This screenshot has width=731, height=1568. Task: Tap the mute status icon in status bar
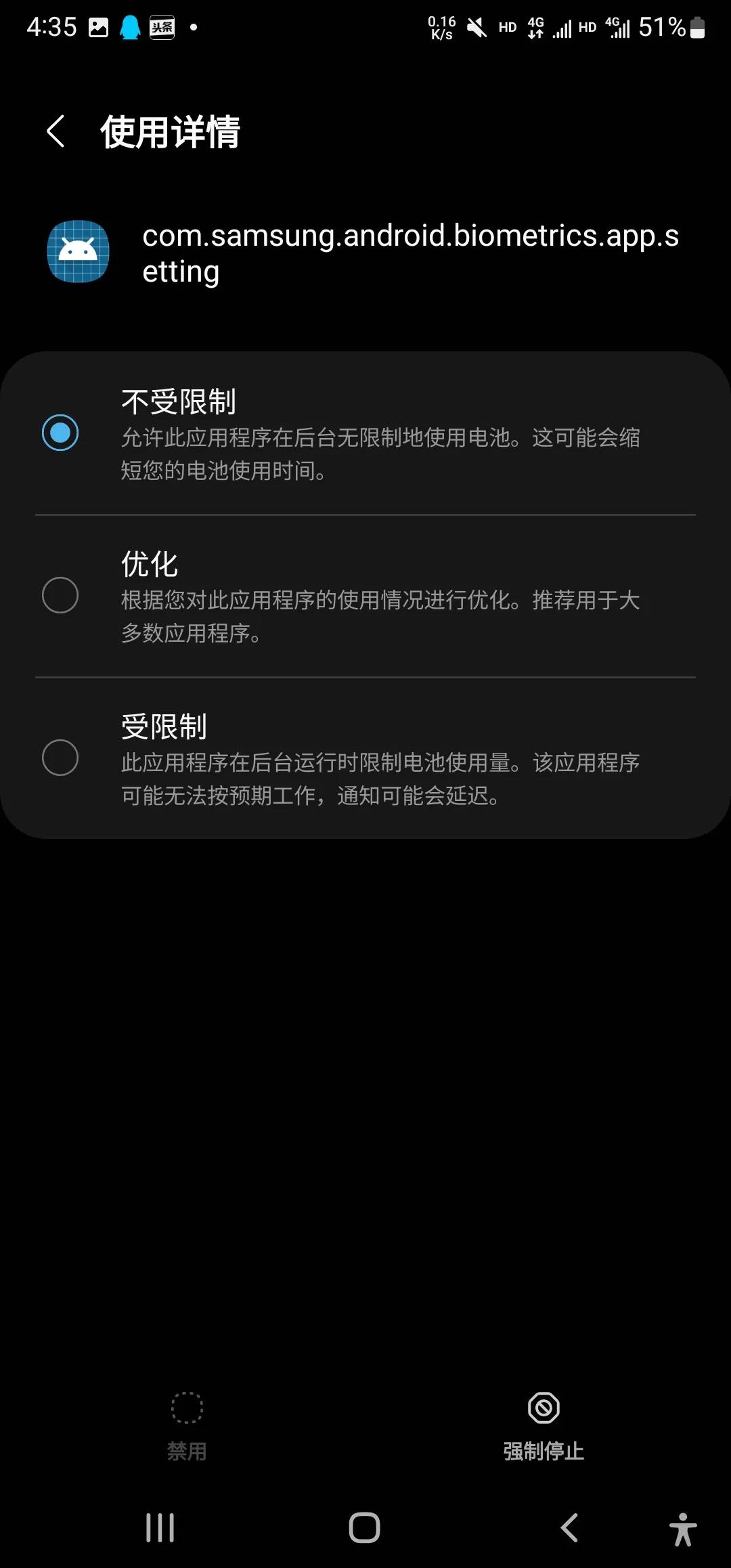coord(477,28)
